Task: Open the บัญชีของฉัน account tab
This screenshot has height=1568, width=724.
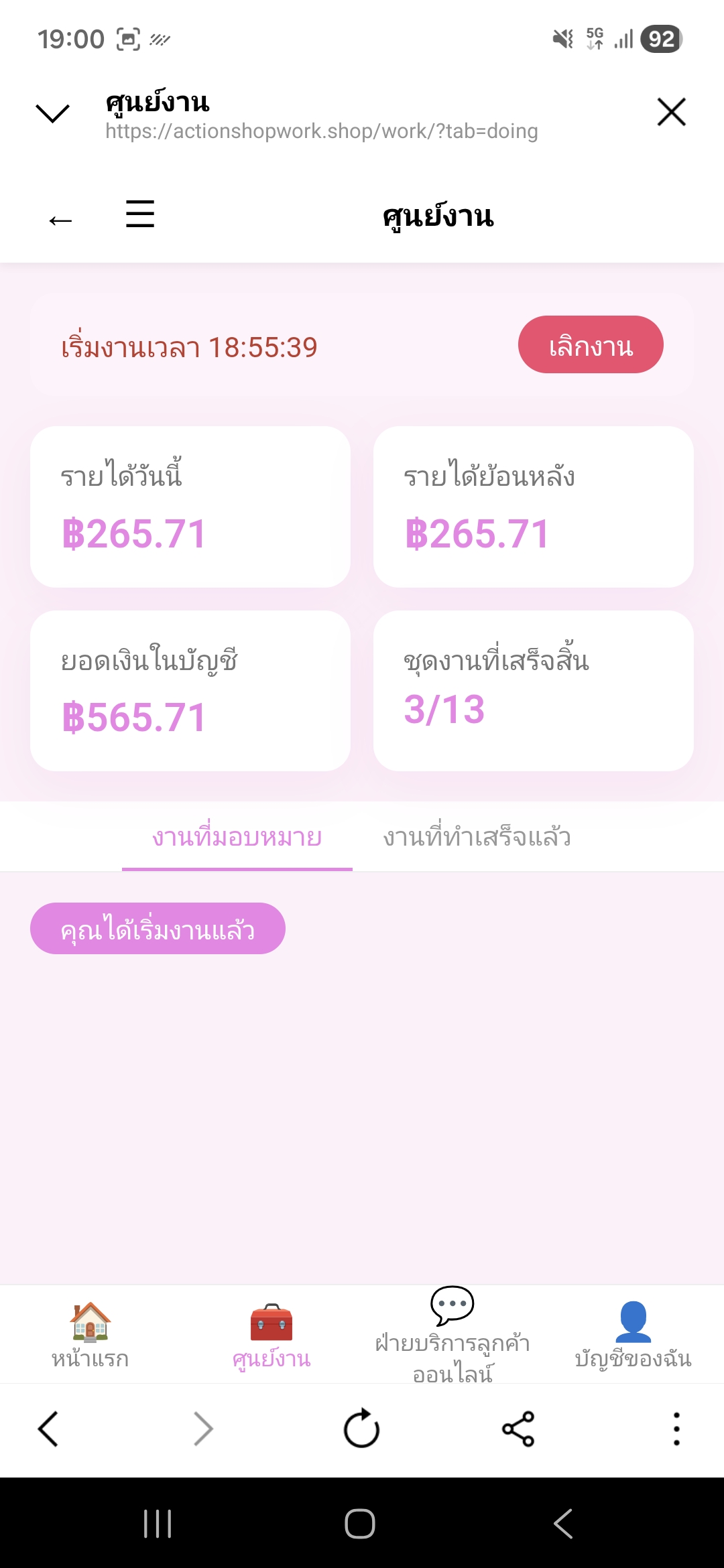Action: pos(633,1335)
